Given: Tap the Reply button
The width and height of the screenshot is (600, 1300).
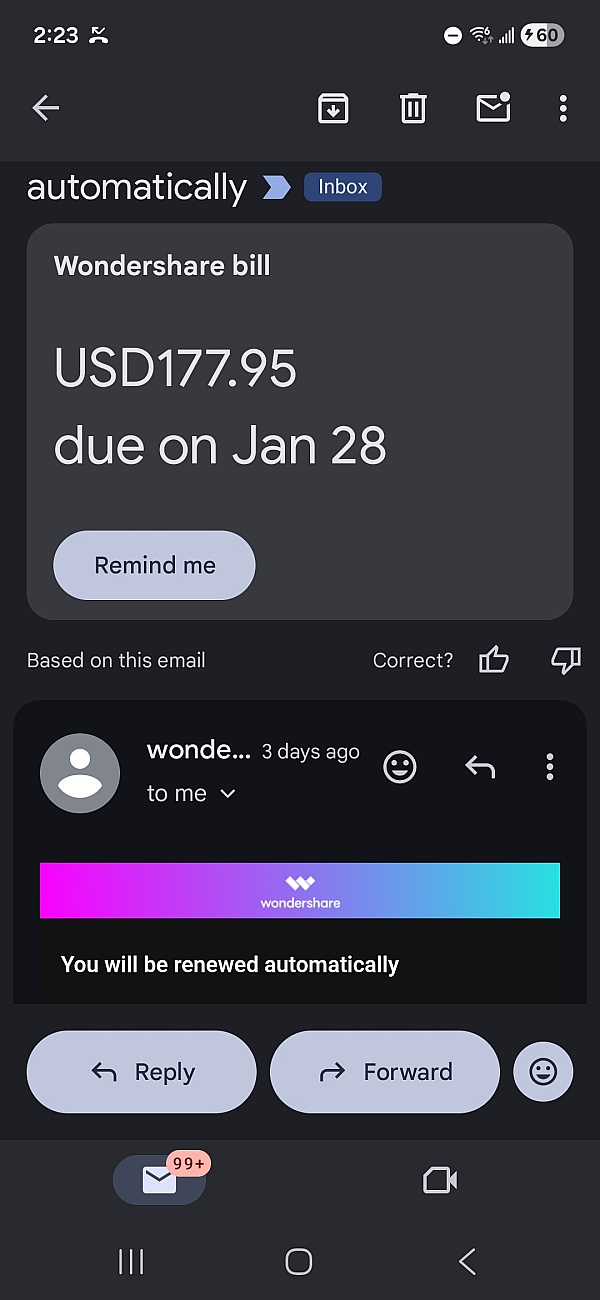Looking at the screenshot, I should [141, 1072].
